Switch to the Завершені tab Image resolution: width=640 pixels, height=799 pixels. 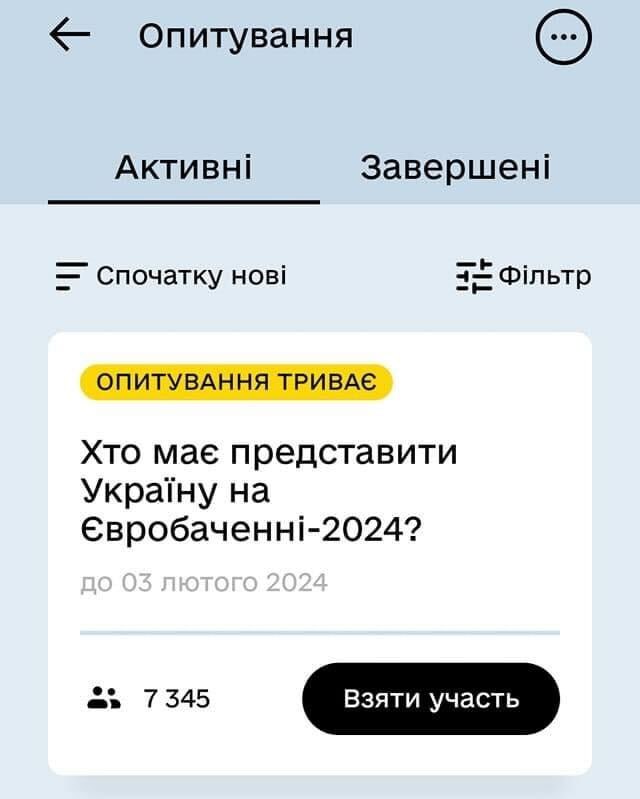455,166
